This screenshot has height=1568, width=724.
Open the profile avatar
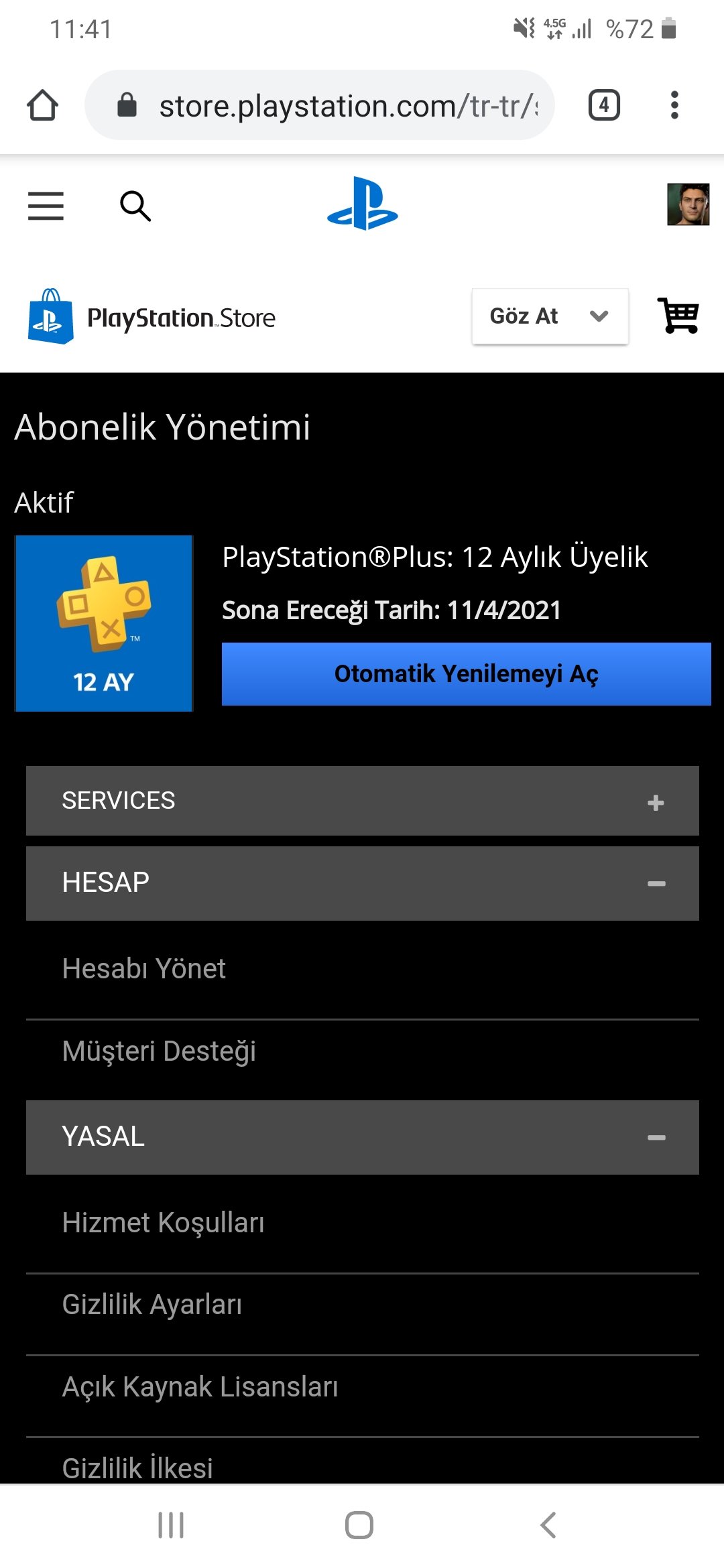pos(688,204)
